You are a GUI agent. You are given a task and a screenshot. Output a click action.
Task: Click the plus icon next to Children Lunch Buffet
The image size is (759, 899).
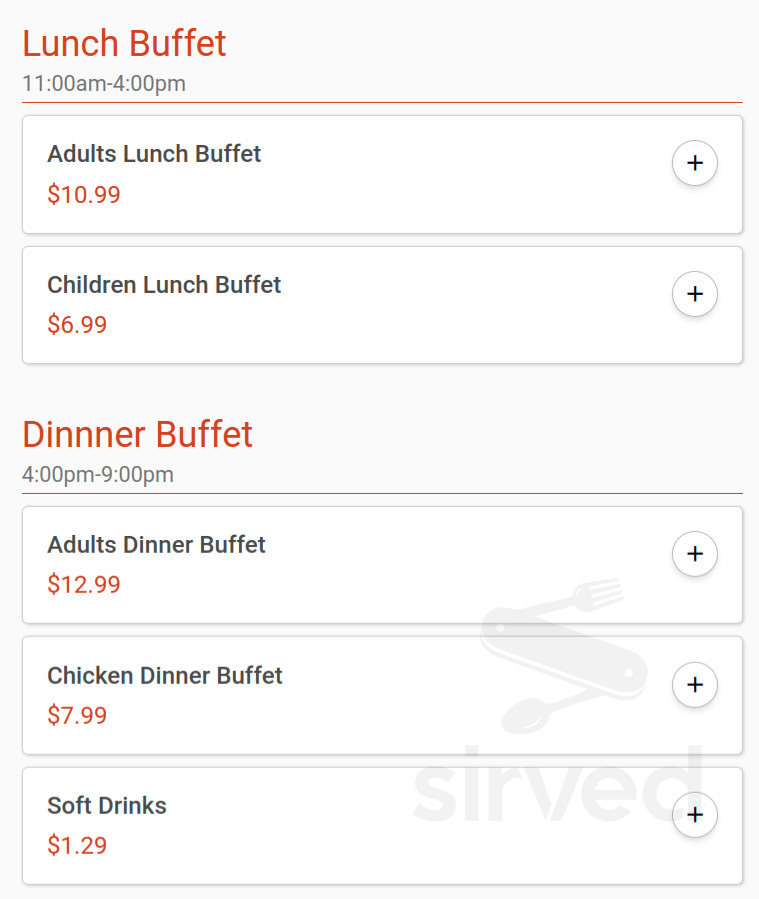695,294
